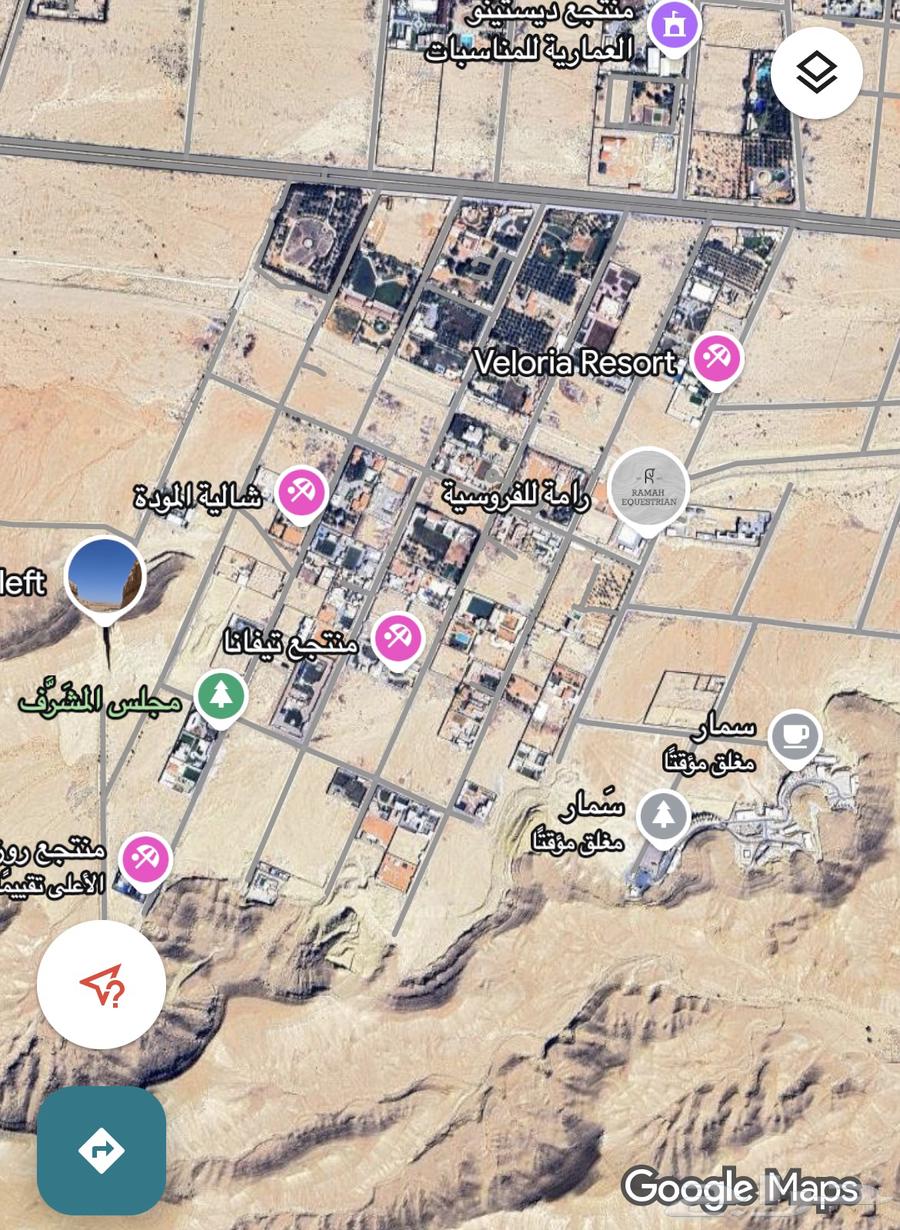The image size is (900, 1230).
Task: Click the pink pin of منتجع رو
Action: (x=144, y=858)
